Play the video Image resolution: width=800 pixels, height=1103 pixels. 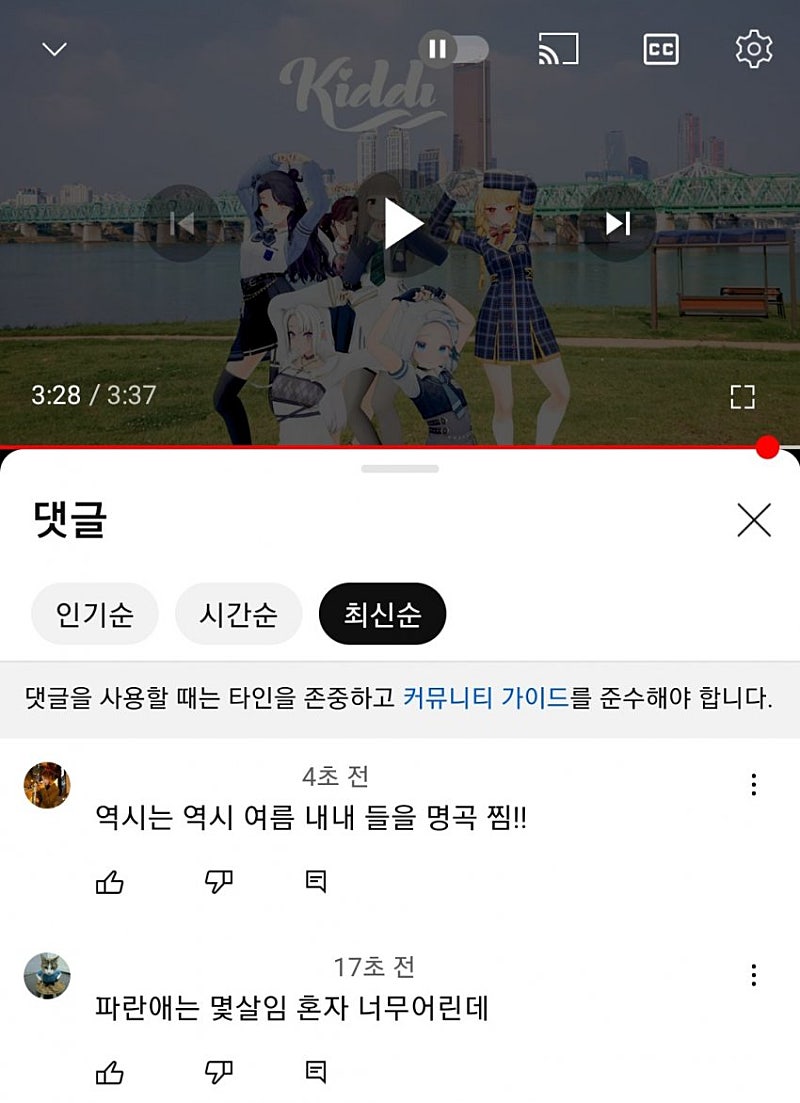pos(402,223)
